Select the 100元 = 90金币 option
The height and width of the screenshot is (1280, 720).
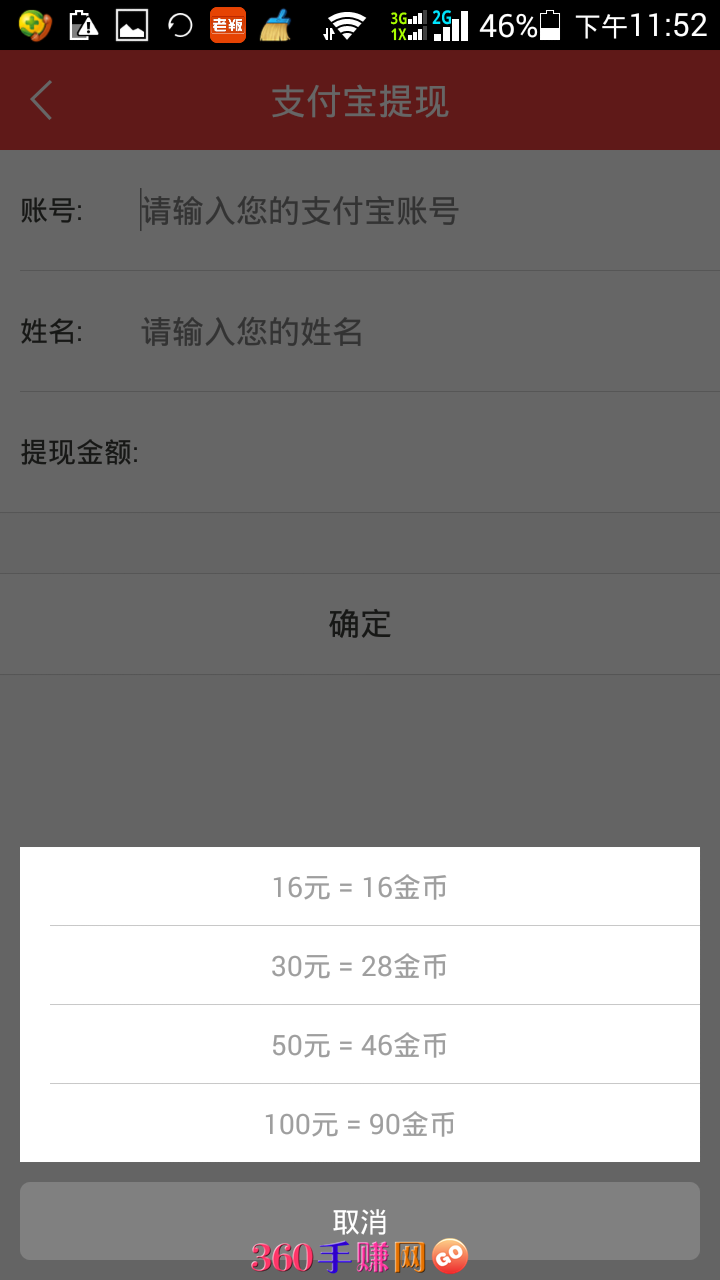click(x=360, y=1124)
